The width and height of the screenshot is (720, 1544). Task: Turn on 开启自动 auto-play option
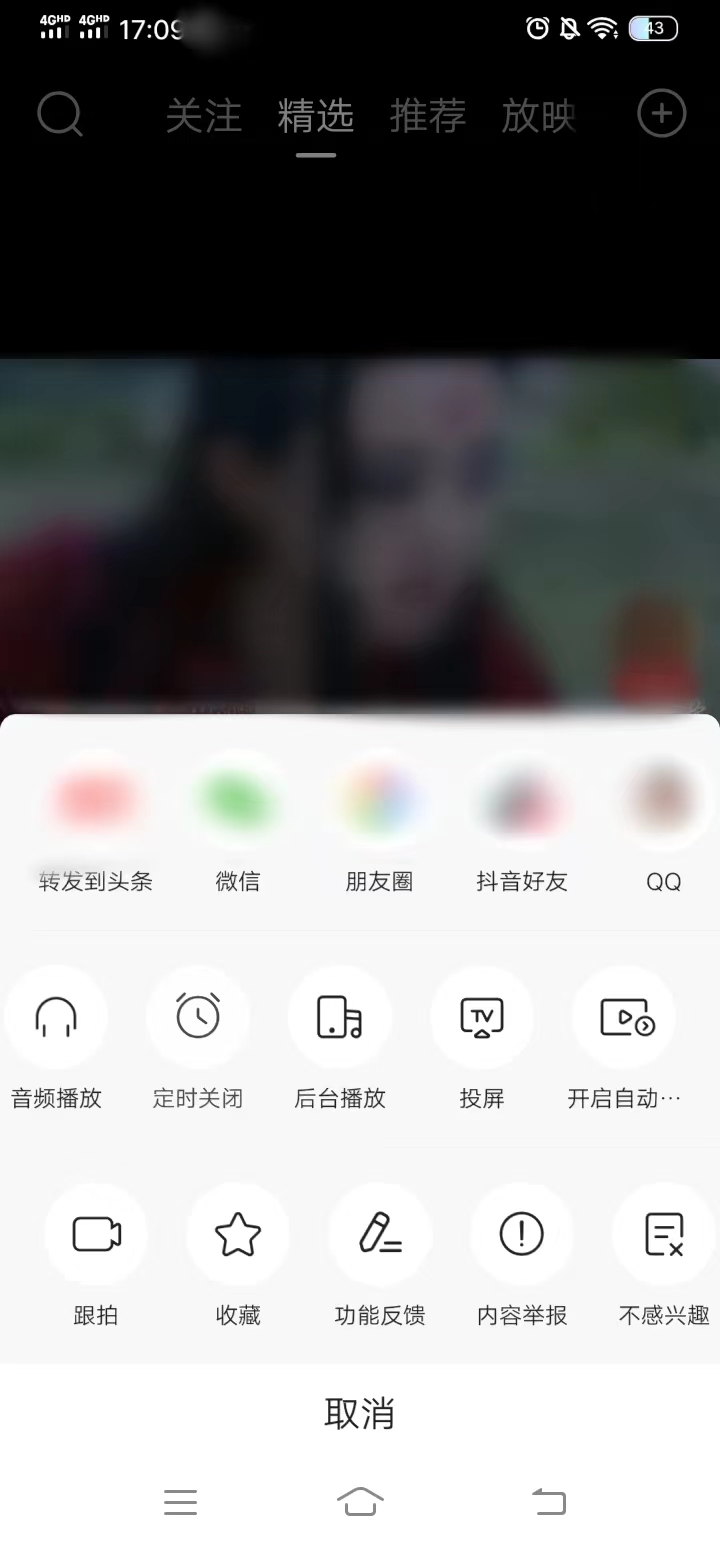[624, 1017]
